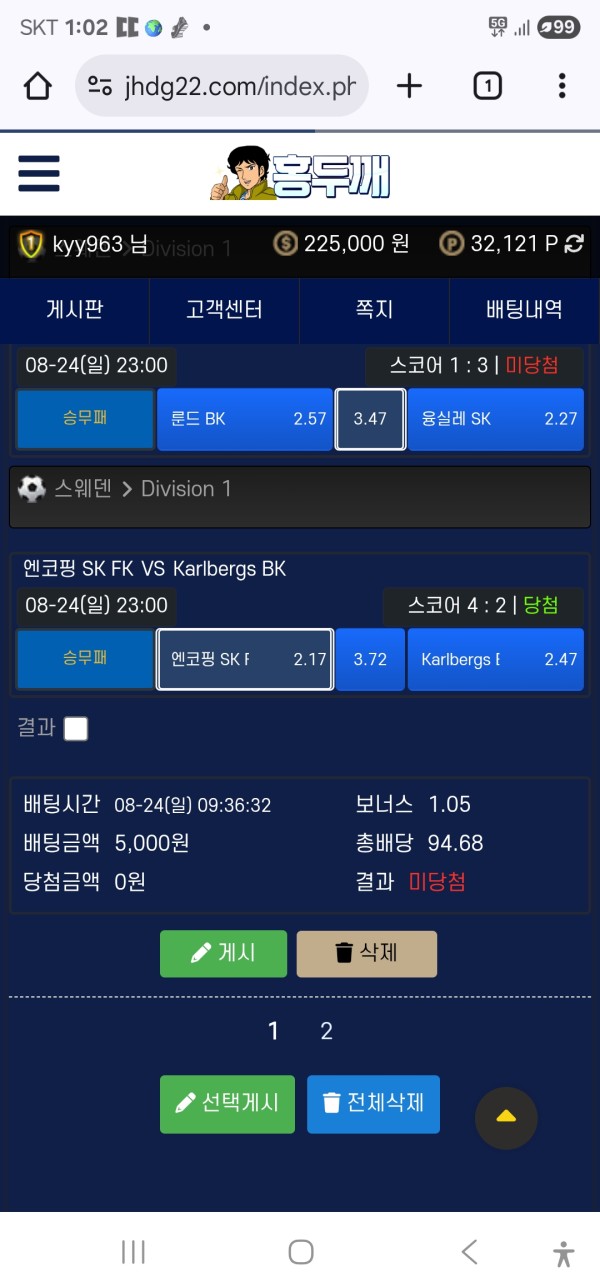Check the 결과 checkbox
This screenshot has height=1287, width=600.
tap(76, 729)
